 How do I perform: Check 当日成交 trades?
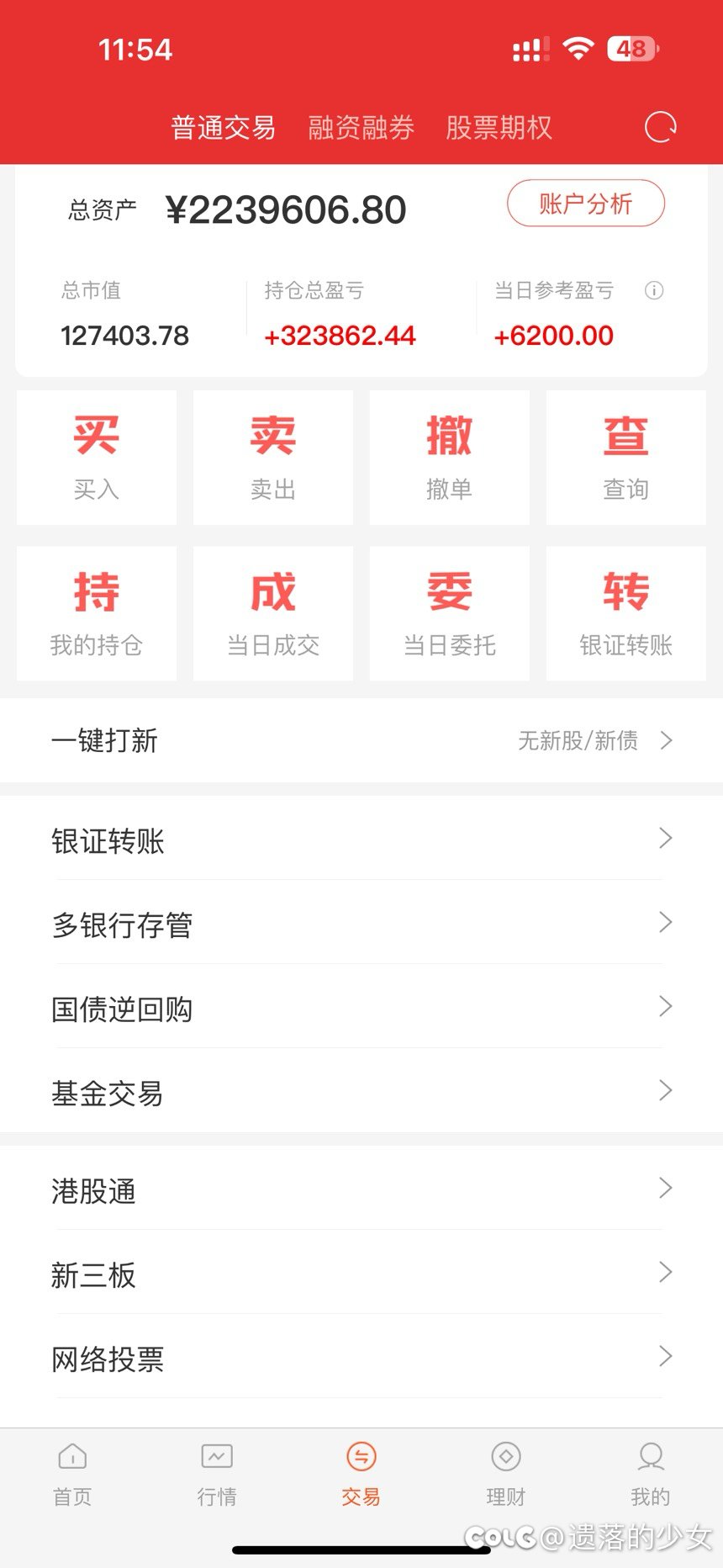273,613
